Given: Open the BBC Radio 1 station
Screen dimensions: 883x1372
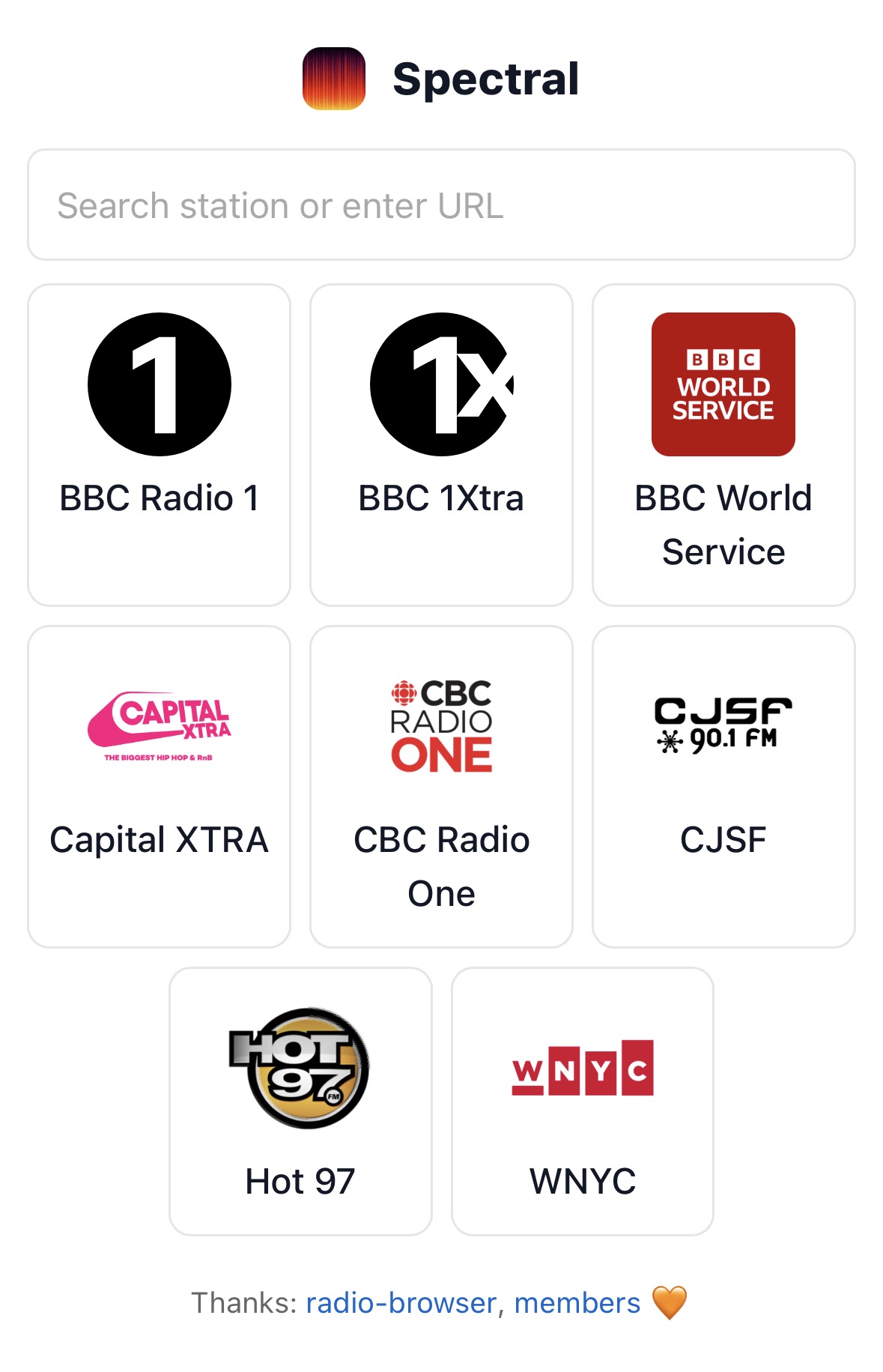Looking at the screenshot, I should coord(160,444).
